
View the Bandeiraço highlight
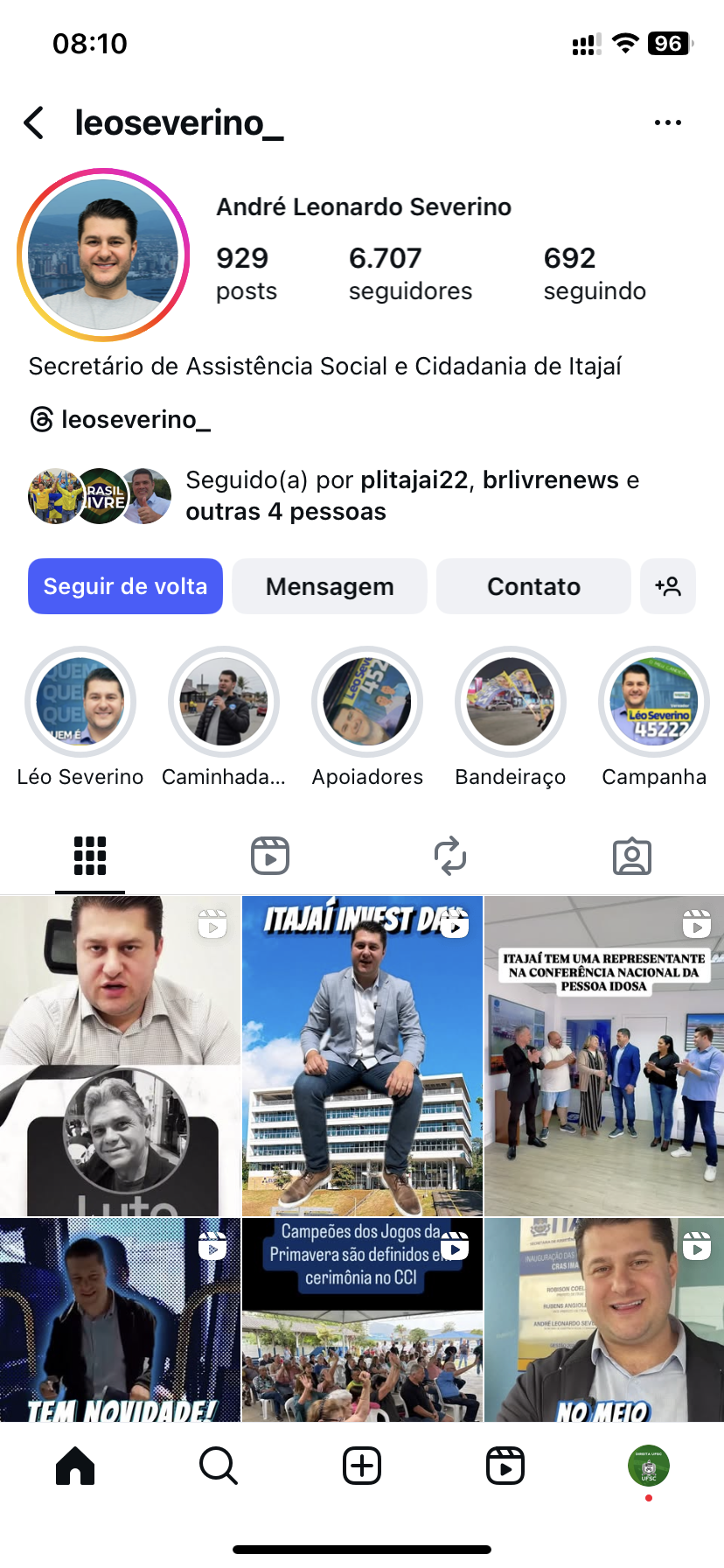[511, 702]
